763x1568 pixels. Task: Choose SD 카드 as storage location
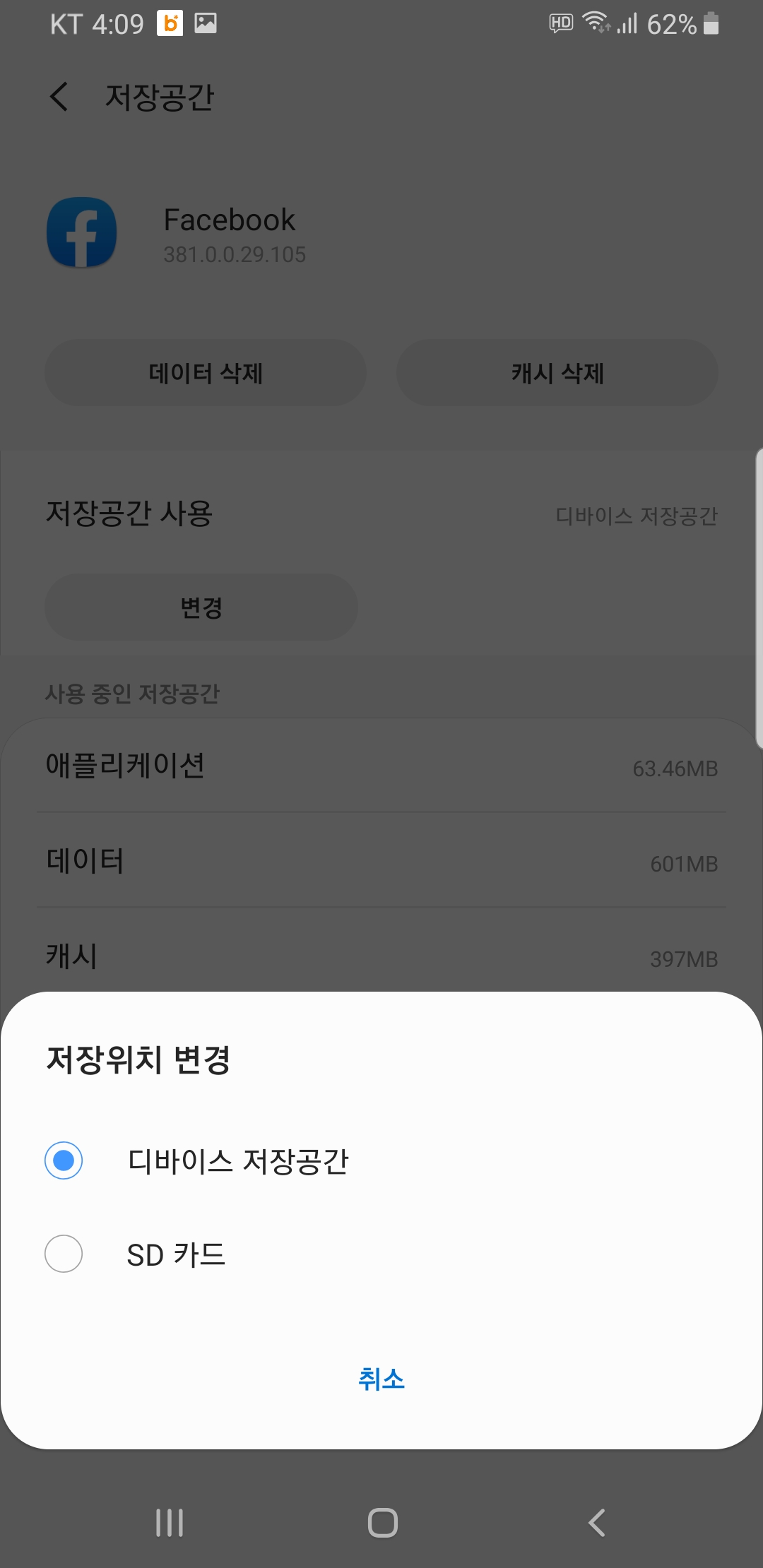pyautogui.click(x=64, y=1254)
